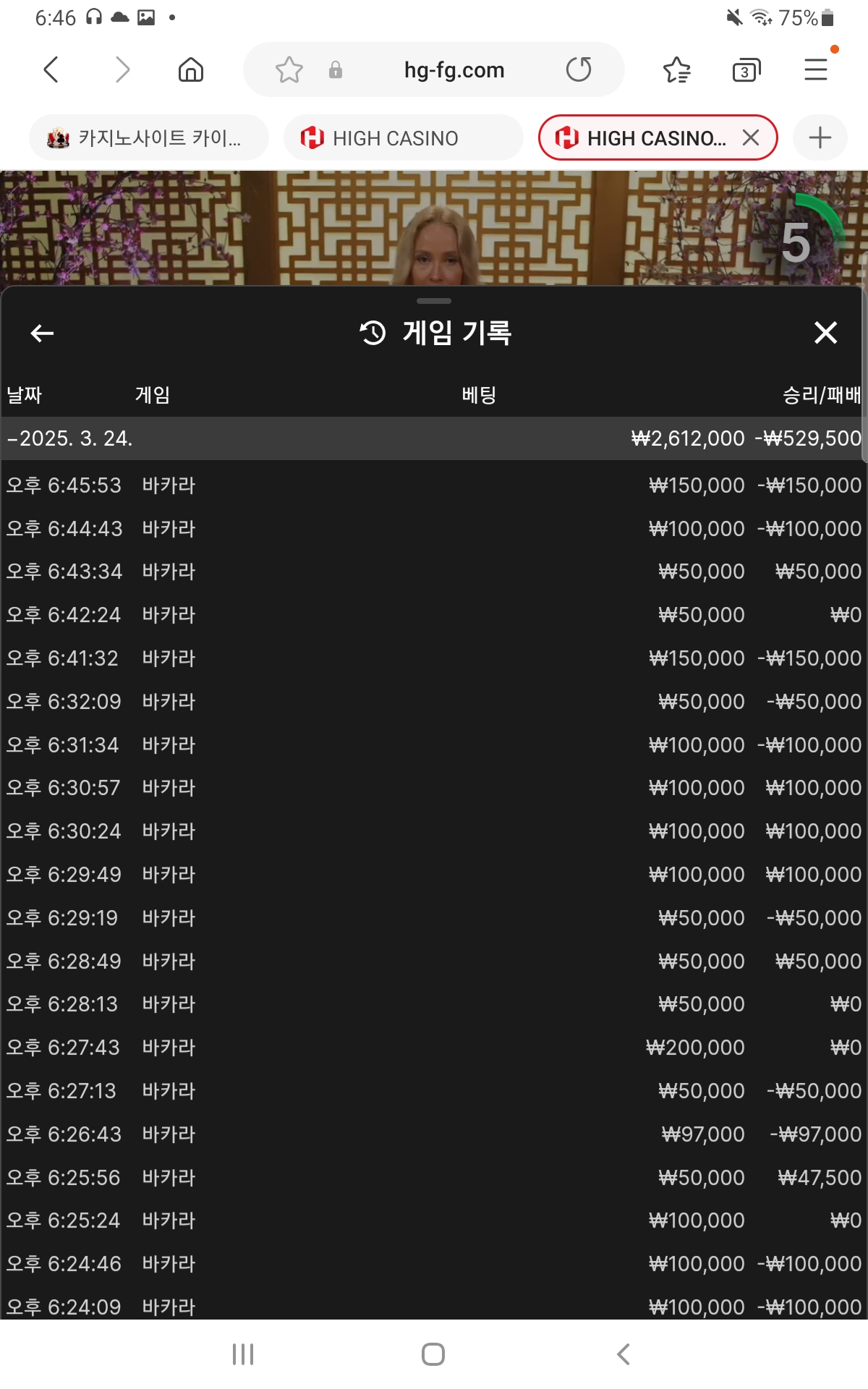
Task: Reload the current page
Action: pos(579,70)
